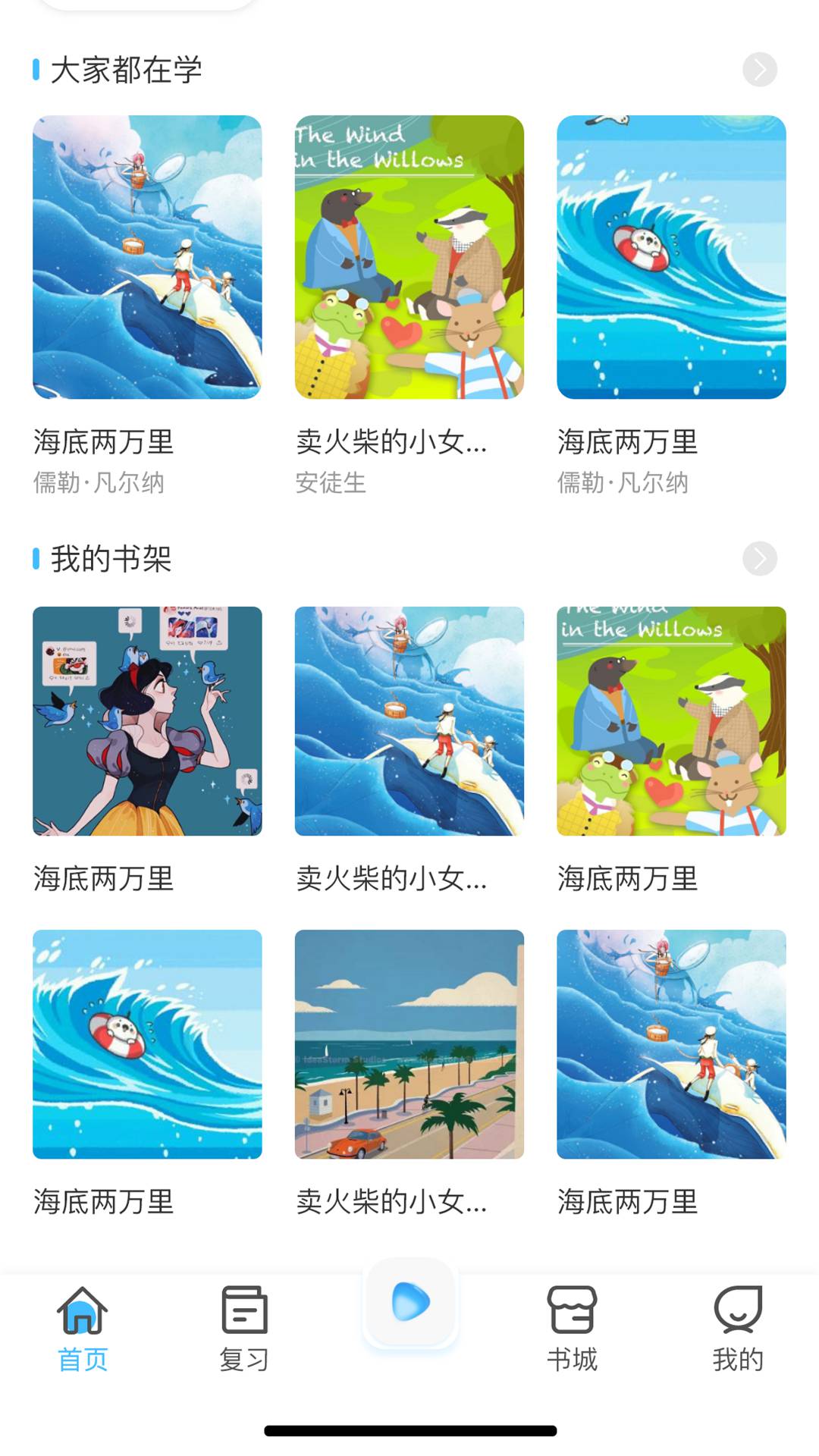Open the Wind in the Willows cover
The width and height of the screenshot is (819, 1456).
coord(672,721)
